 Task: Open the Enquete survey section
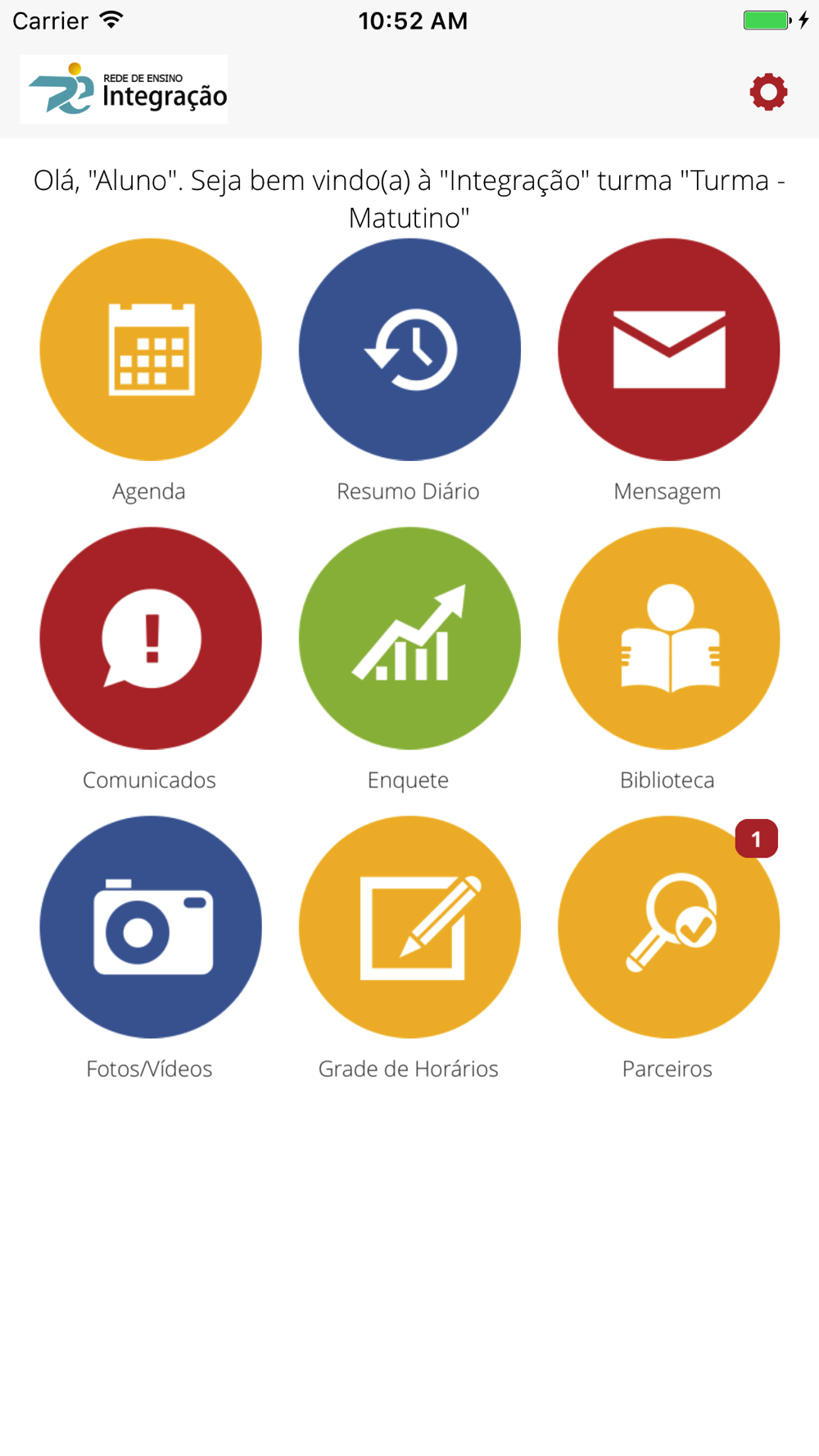pyautogui.click(x=409, y=638)
